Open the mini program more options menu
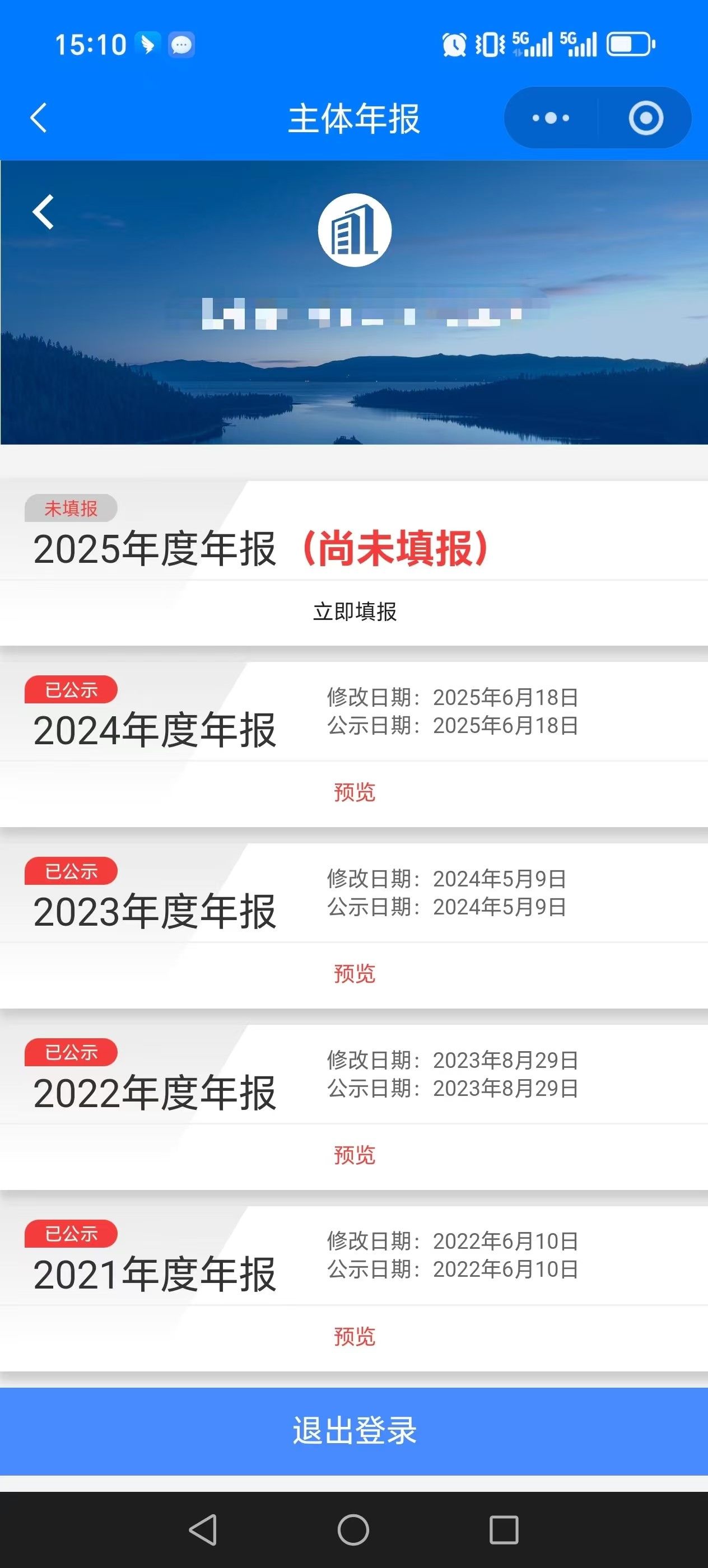Viewport: 708px width, 1568px height. (551, 118)
